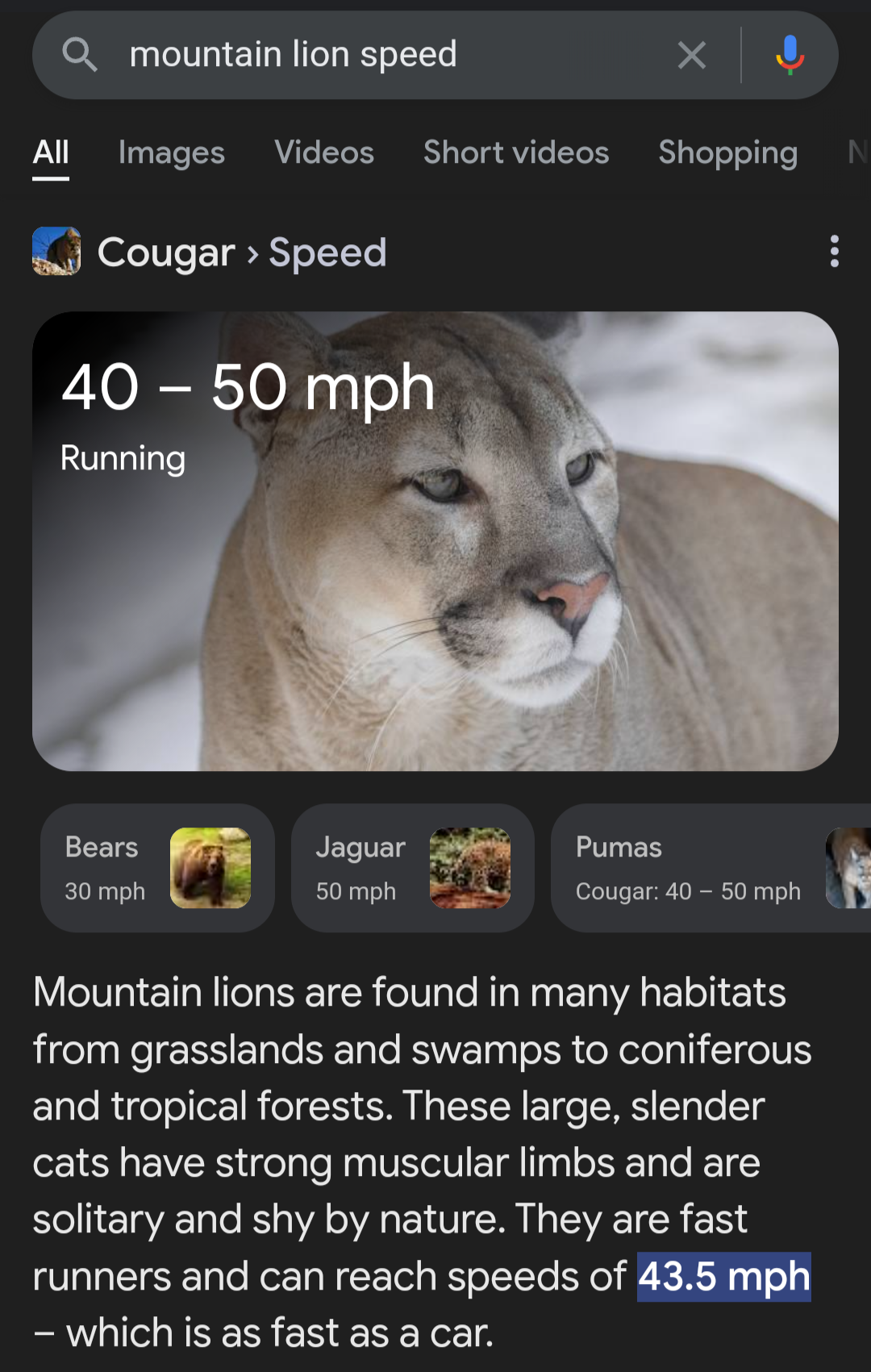Screen dimensions: 871x1372
Task: Open the Jaguar 50 mph card
Action: pyautogui.click(x=412, y=868)
